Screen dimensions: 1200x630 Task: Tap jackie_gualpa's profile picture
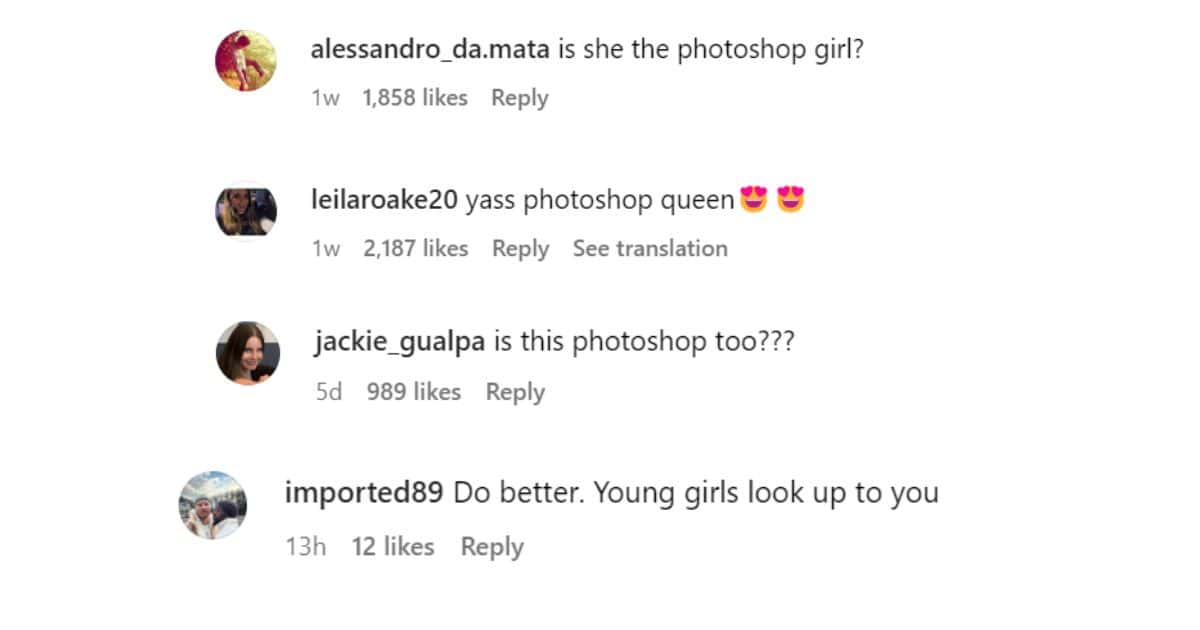[247, 353]
